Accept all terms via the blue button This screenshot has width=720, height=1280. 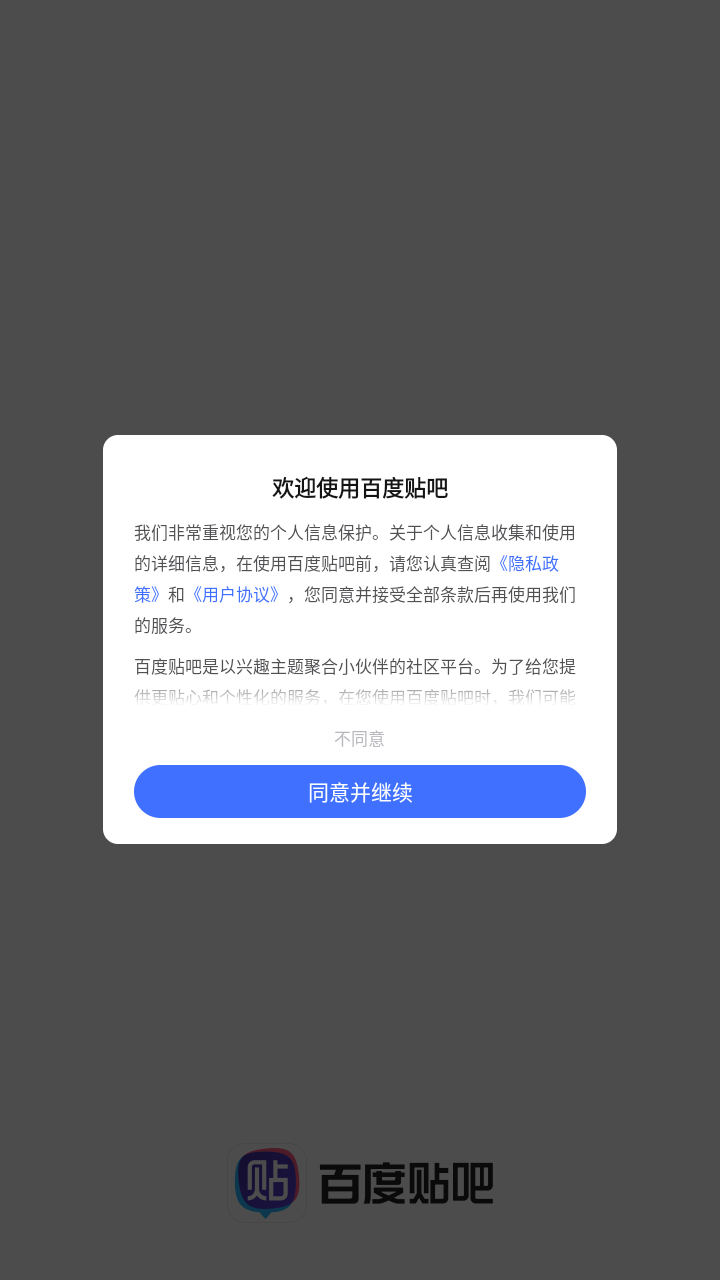(359, 791)
